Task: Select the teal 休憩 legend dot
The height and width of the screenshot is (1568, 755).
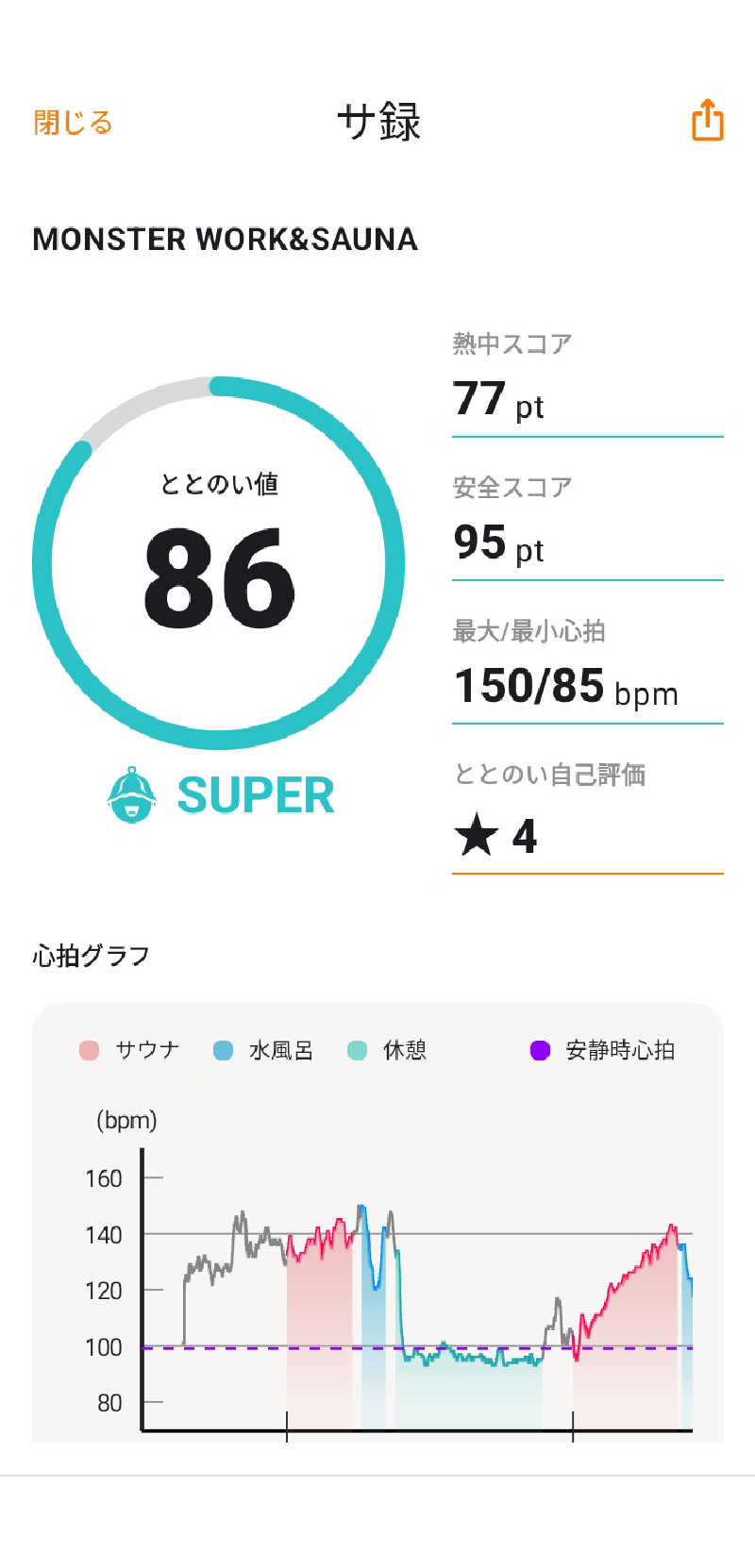Action: pyautogui.click(x=357, y=1050)
